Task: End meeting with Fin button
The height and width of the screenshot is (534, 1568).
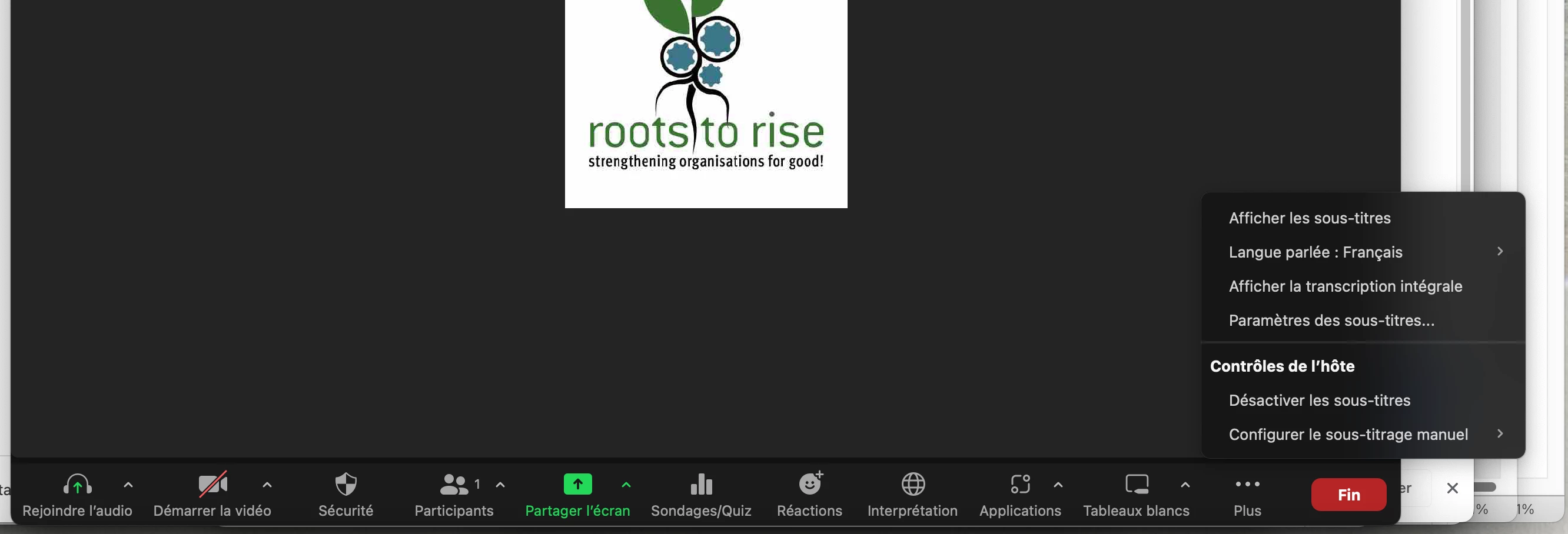Action: 1348,495
